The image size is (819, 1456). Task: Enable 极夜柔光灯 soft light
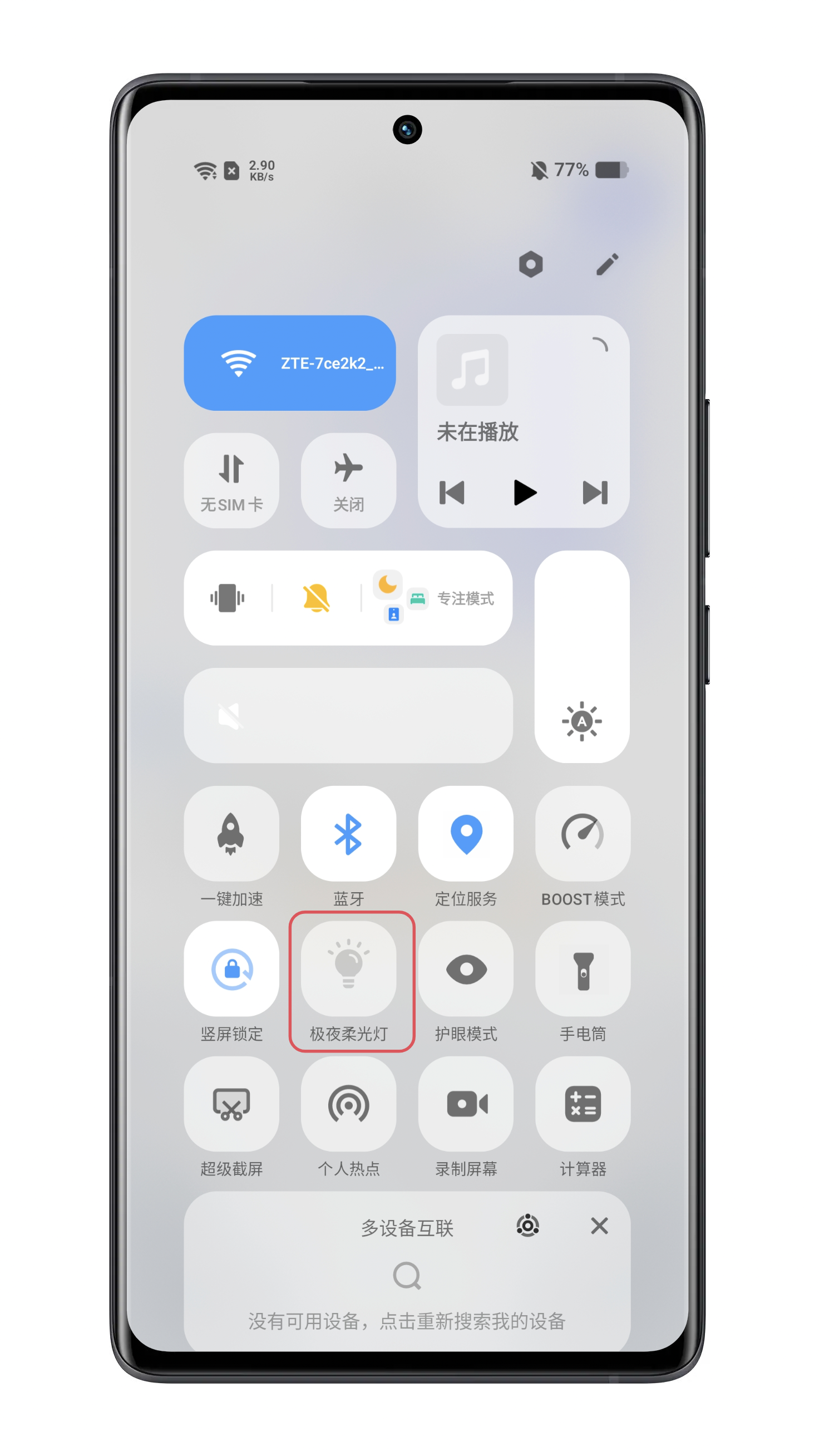pos(348,968)
